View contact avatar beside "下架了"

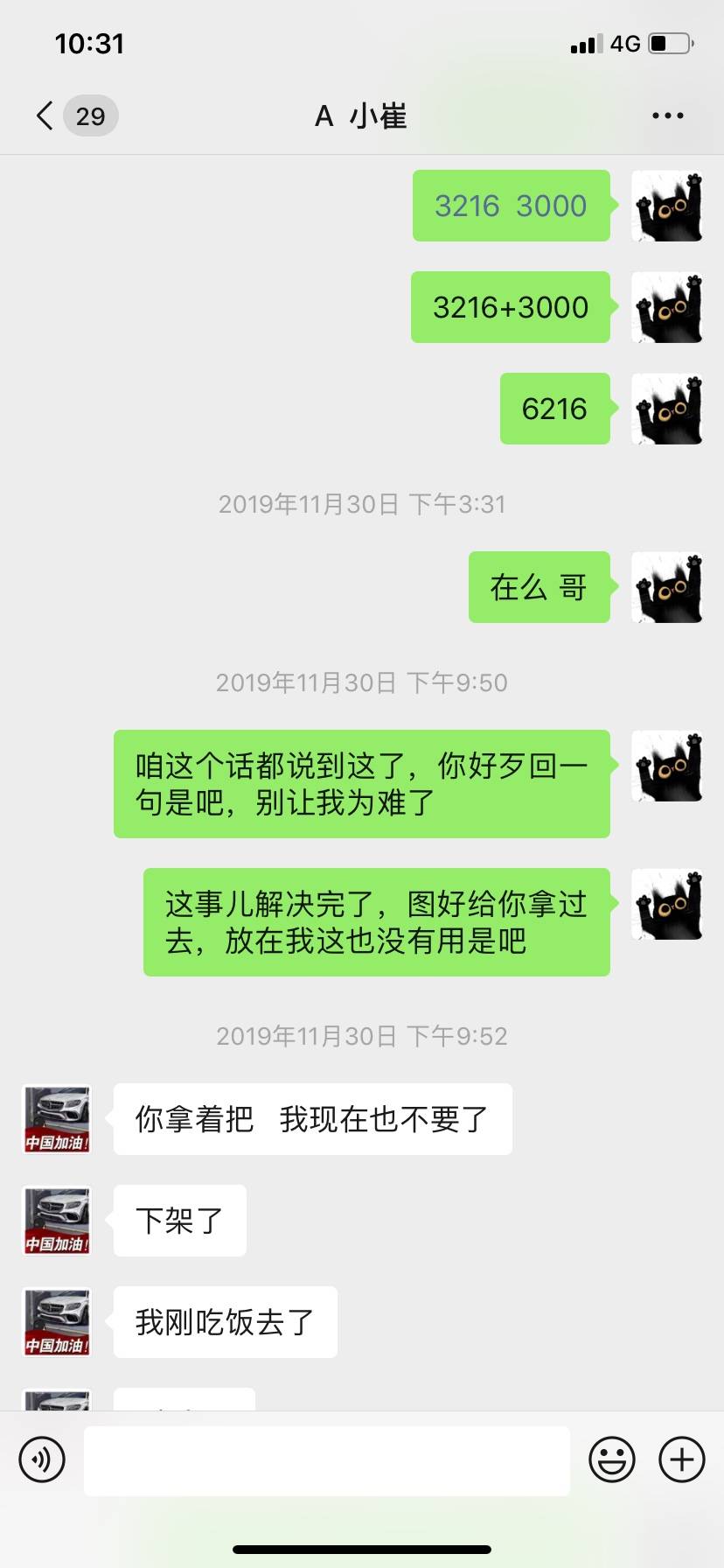[57, 1221]
